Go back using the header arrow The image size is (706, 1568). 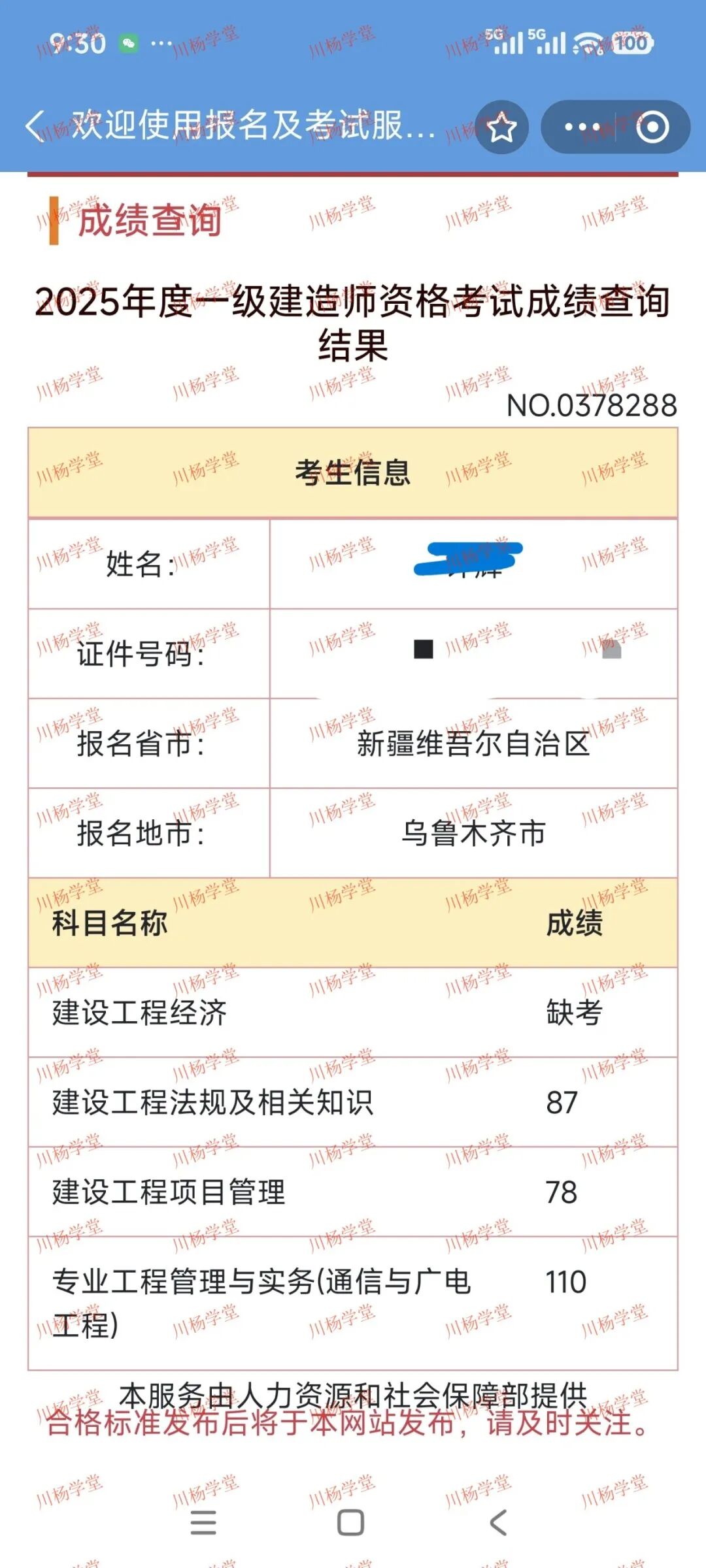[x=35, y=126]
